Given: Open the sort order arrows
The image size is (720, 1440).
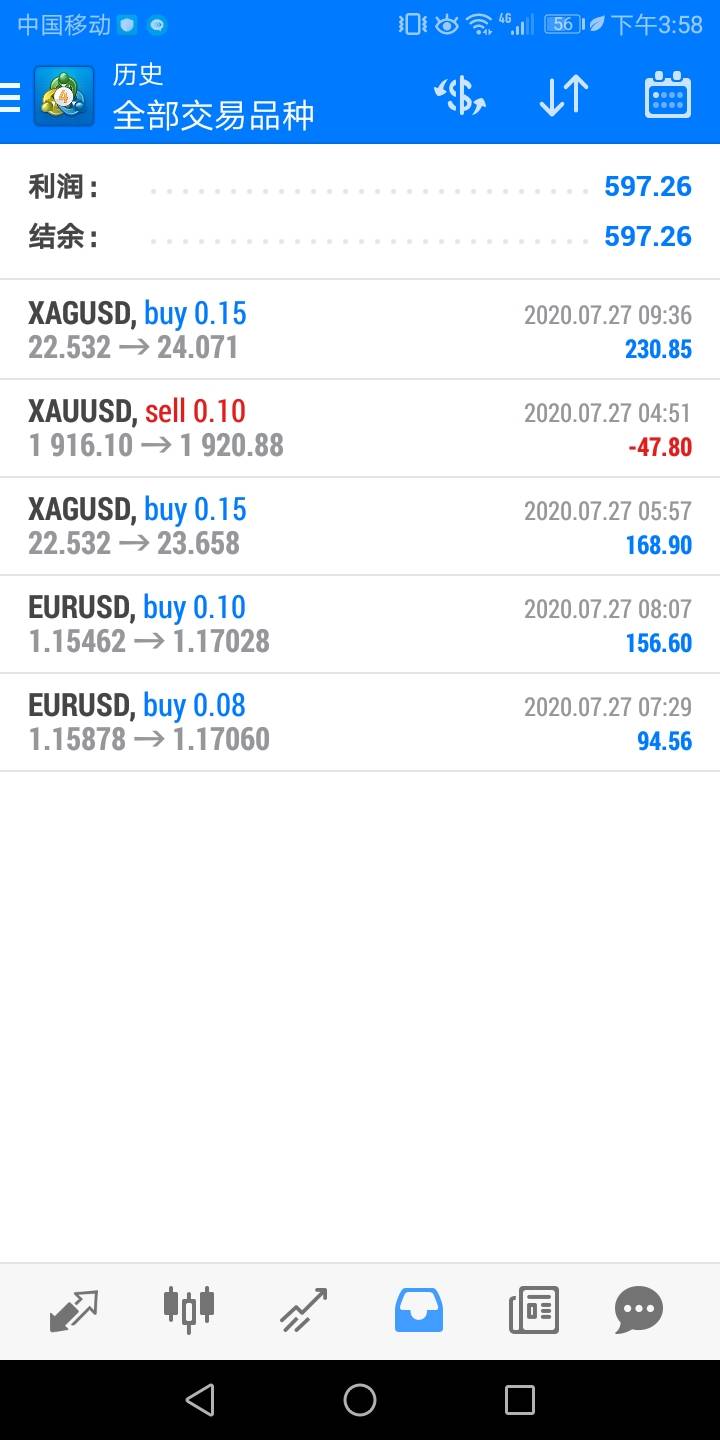Looking at the screenshot, I should pos(563,96).
